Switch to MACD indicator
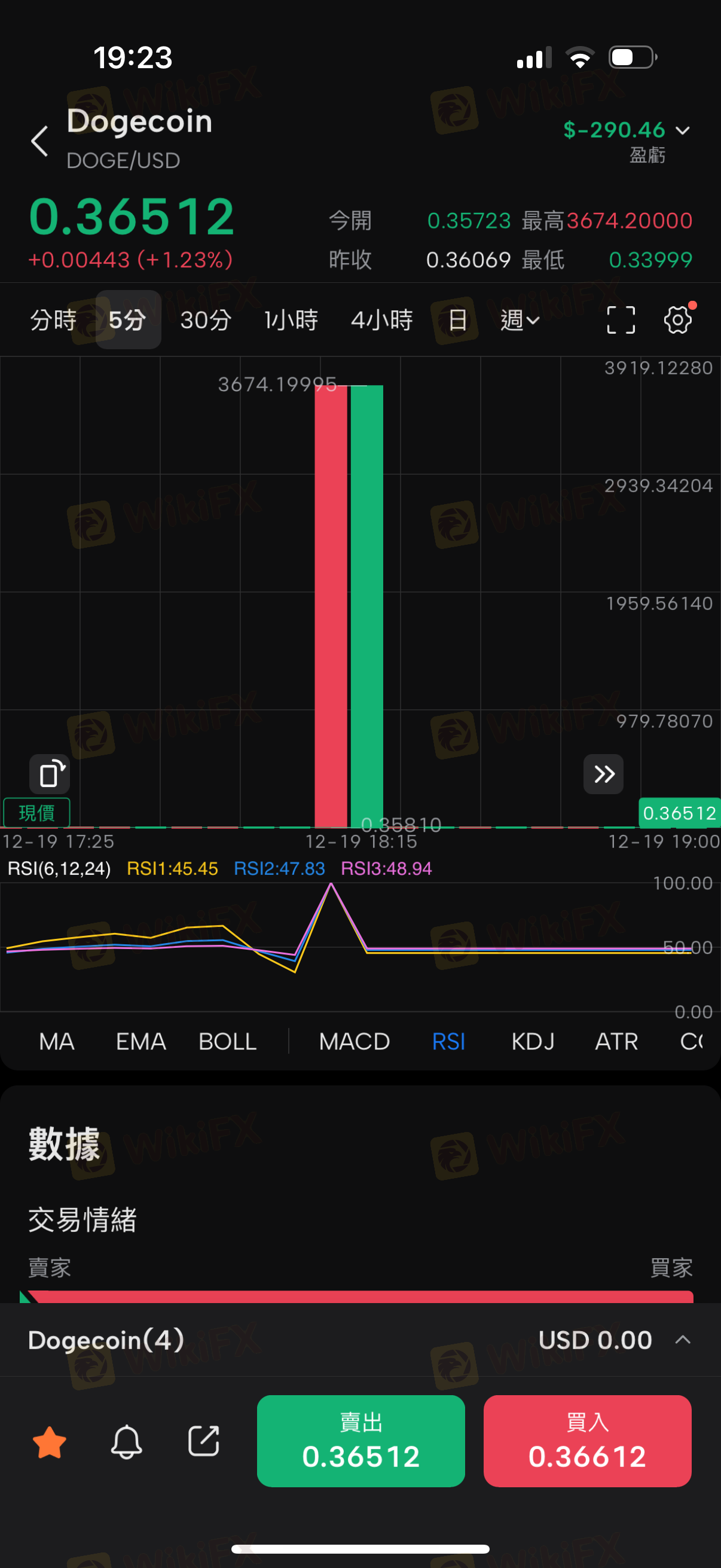Image resolution: width=721 pixels, height=1568 pixels. pos(354,1042)
